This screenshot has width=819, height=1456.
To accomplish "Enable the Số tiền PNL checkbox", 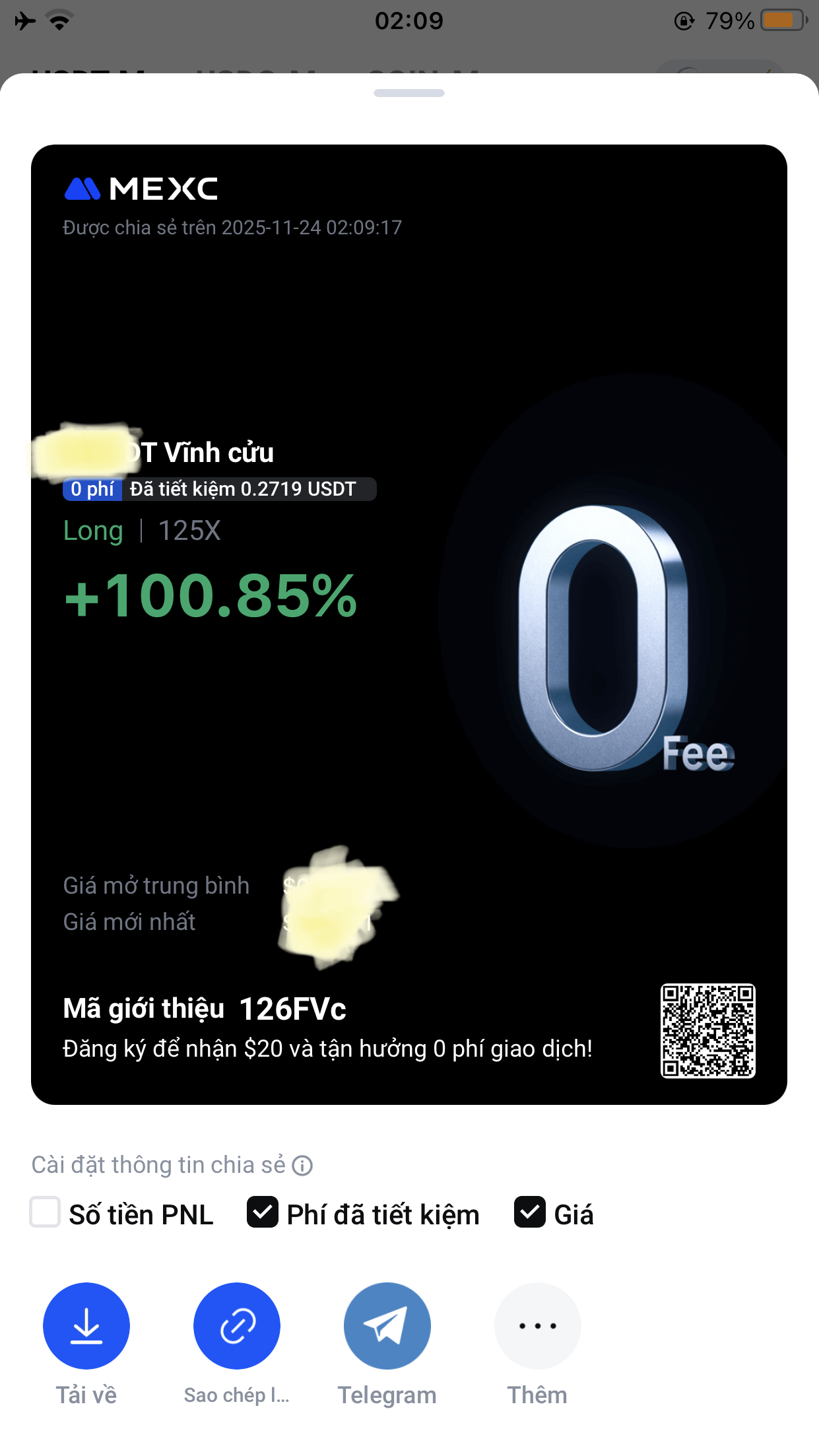I will pos(45,1212).
